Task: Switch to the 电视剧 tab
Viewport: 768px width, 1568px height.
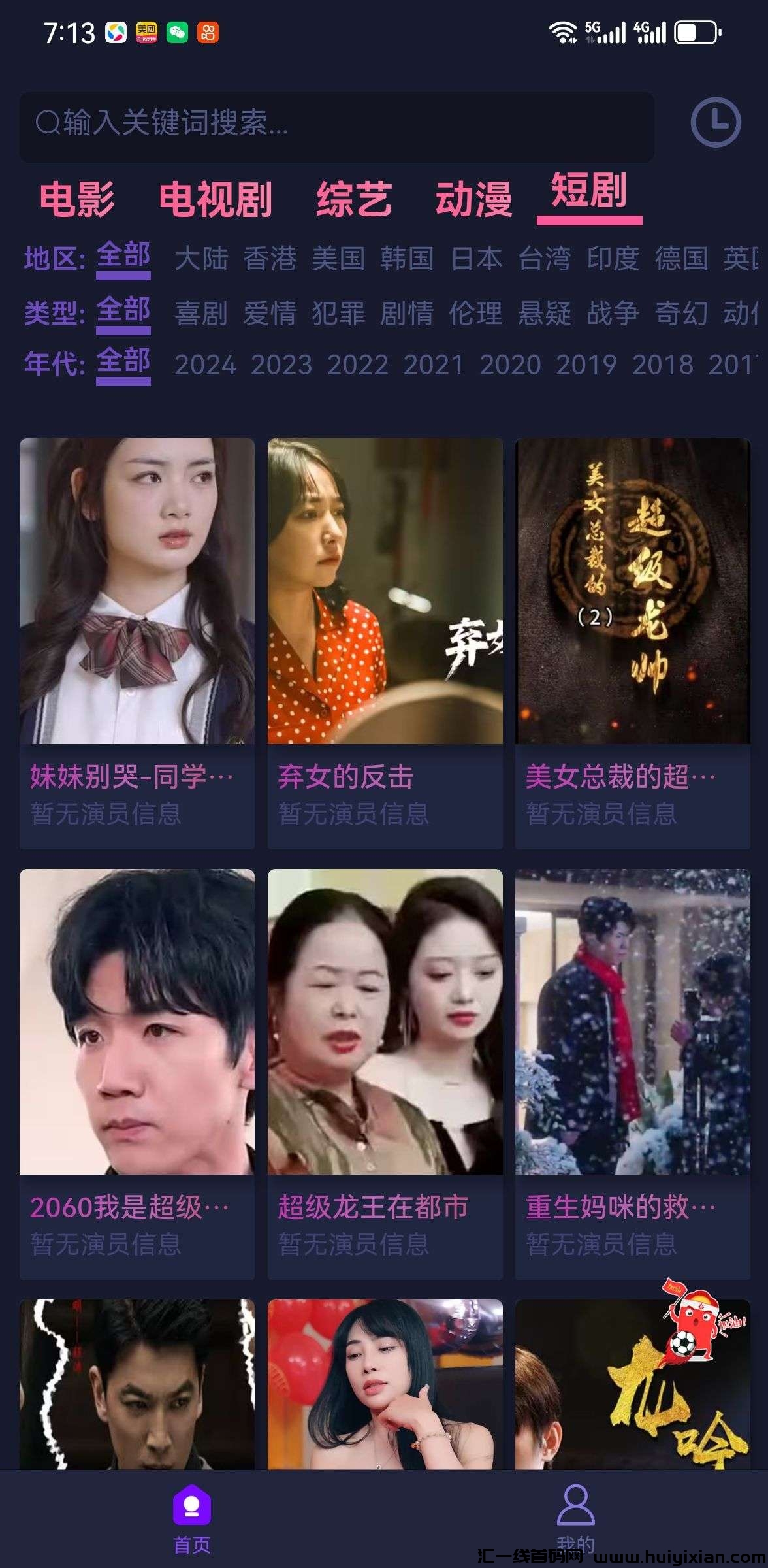Action: [216, 199]
